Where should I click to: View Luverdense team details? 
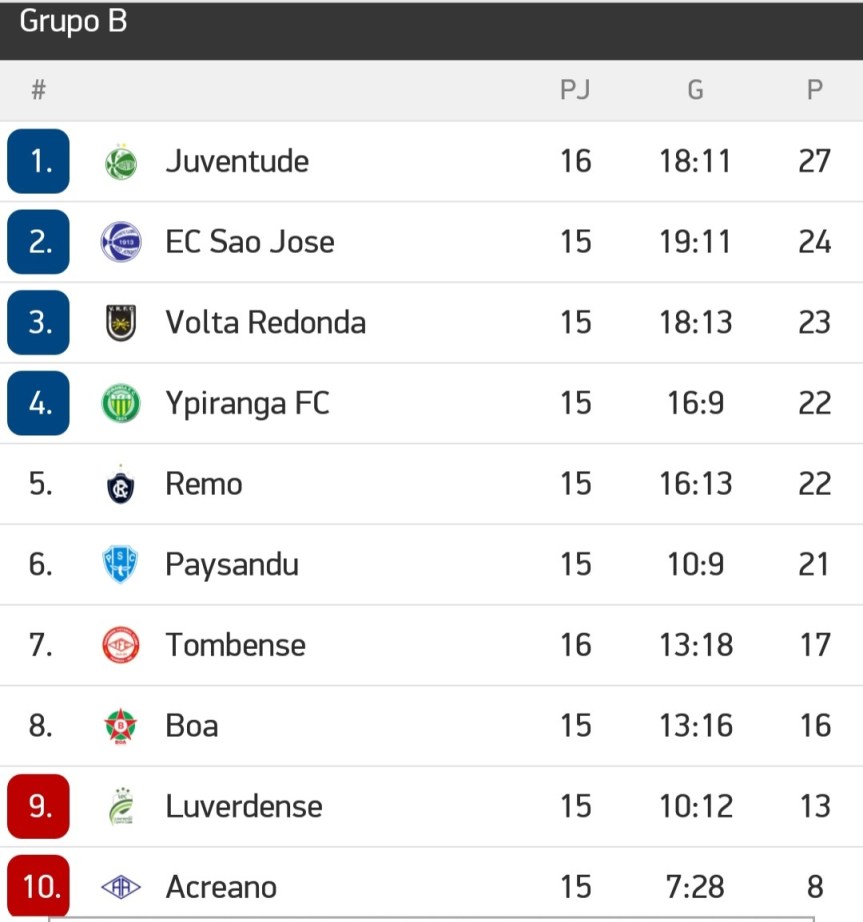(244, 806)
